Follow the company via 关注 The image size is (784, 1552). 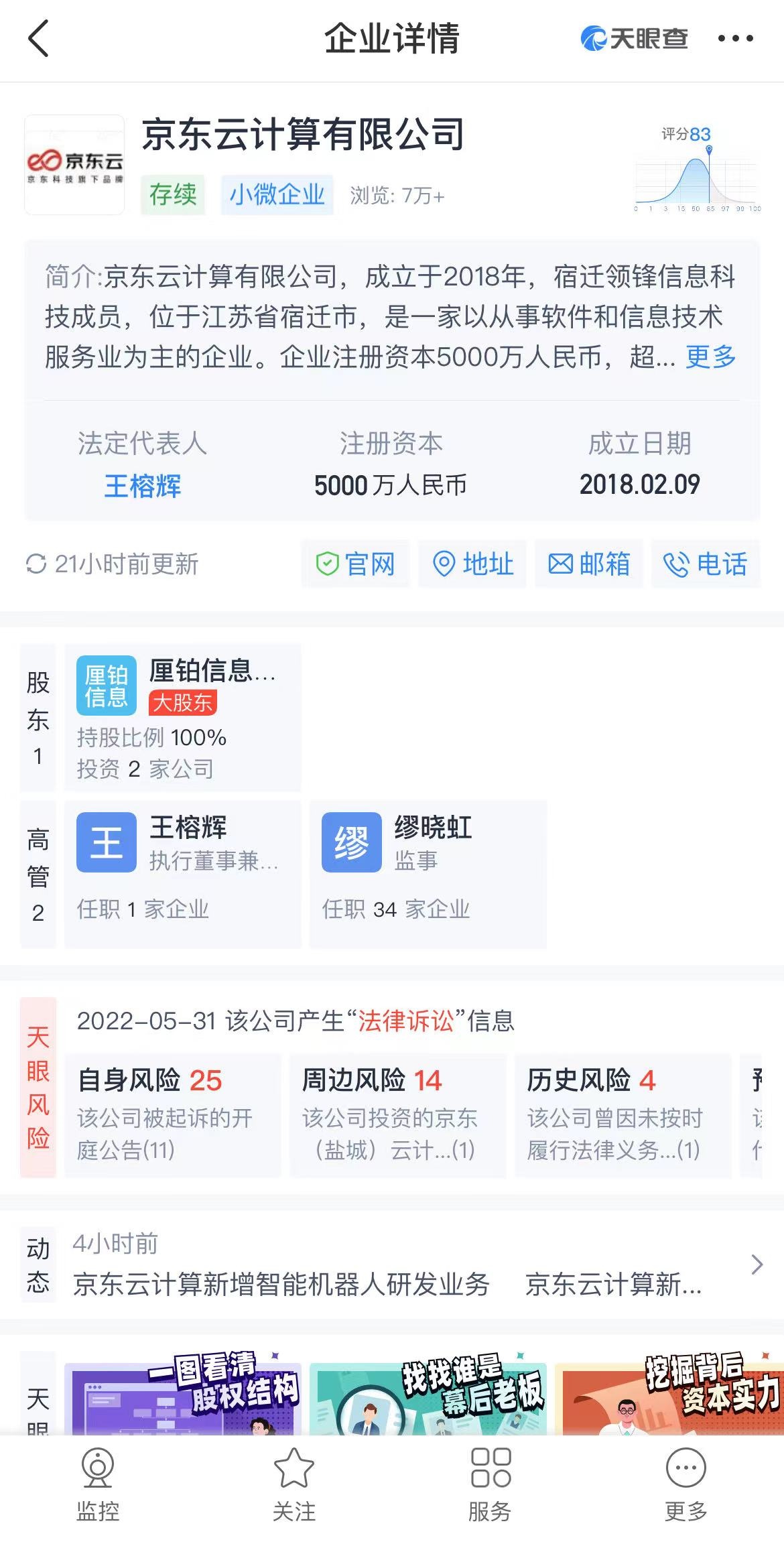(x=293, y=1485)
